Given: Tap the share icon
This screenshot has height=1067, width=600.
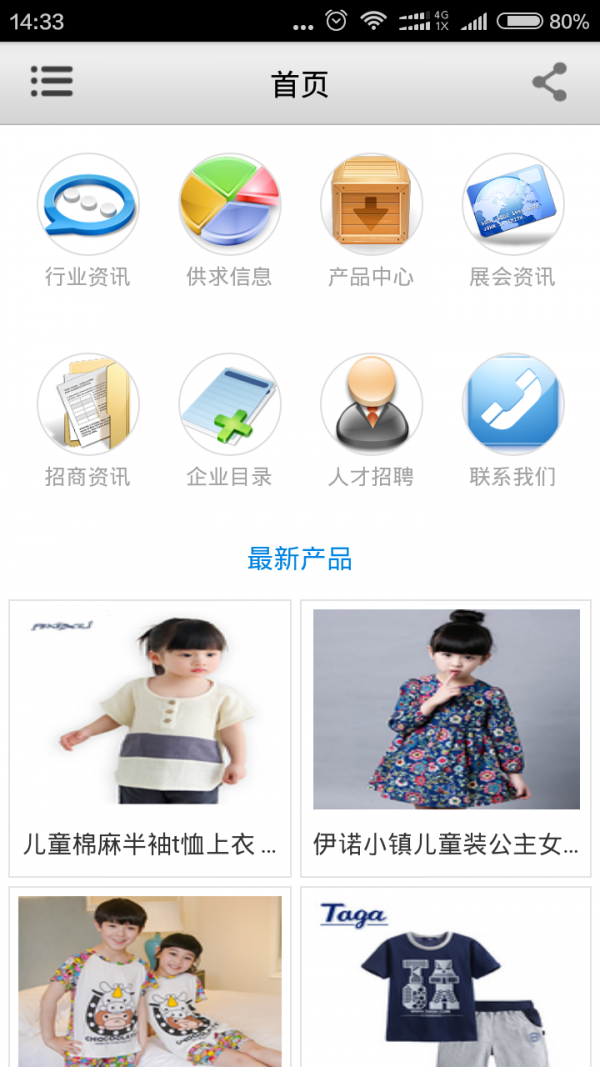Looking at the screenshot, I should [x=549, y=82].
